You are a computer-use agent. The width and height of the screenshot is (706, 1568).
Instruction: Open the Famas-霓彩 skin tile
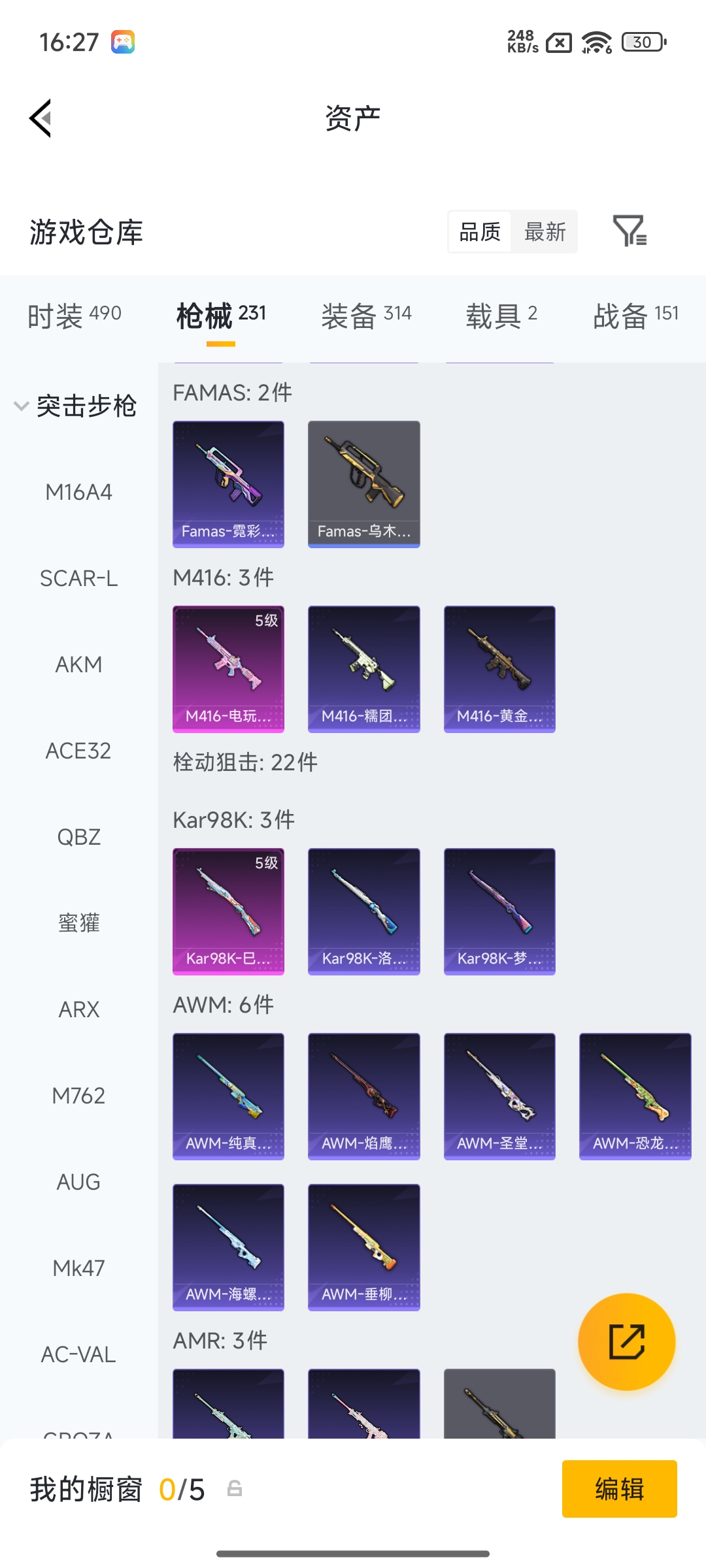228,483
